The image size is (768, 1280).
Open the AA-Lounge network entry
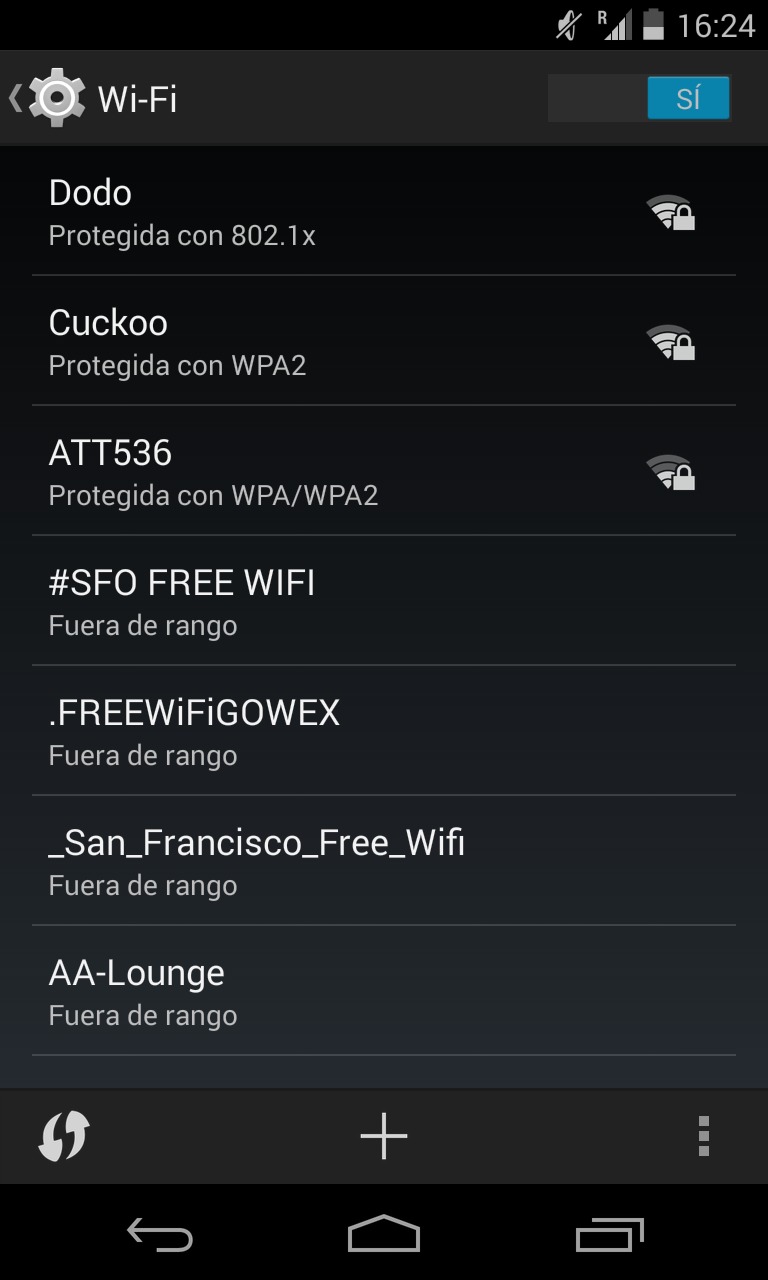[384, 991]
